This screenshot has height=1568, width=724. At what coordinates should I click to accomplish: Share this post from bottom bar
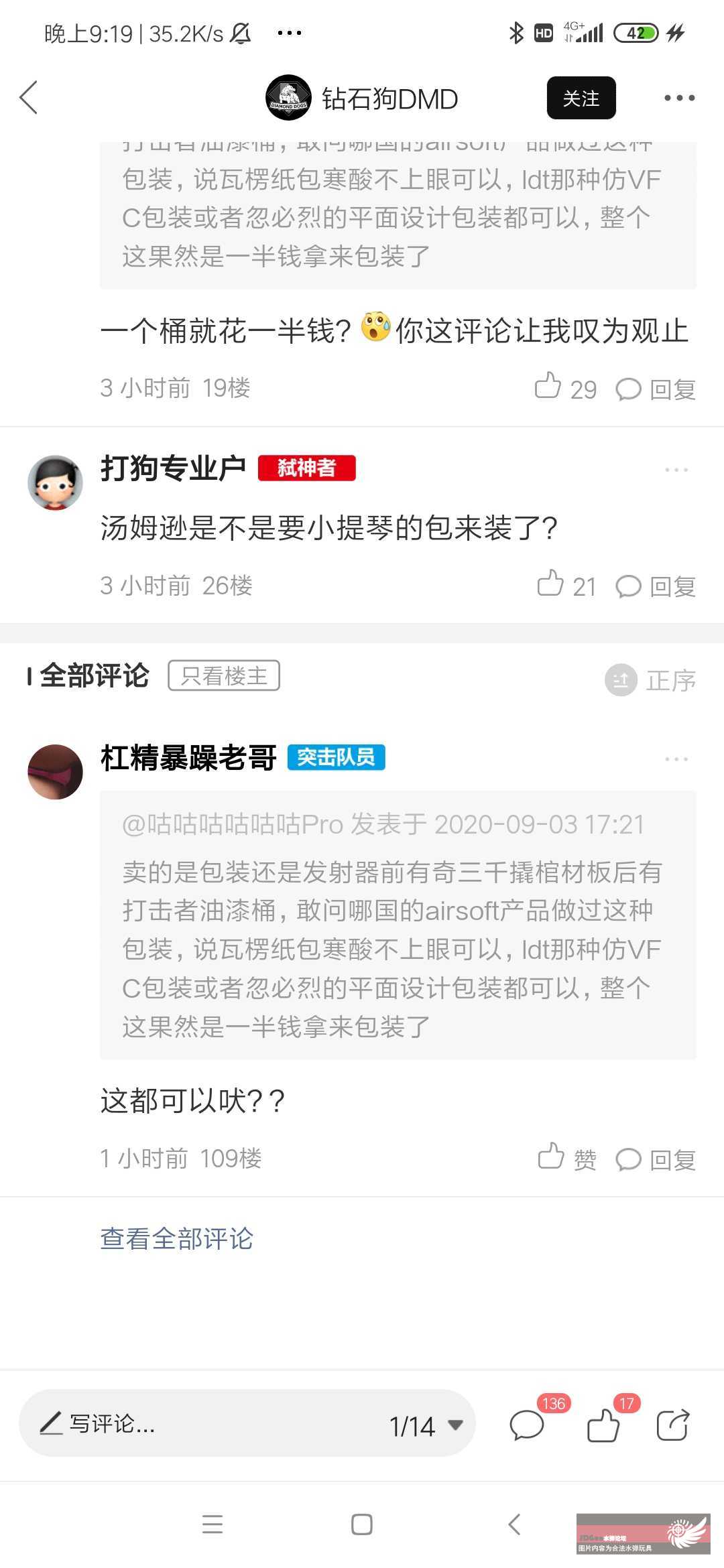[672, 1425]
